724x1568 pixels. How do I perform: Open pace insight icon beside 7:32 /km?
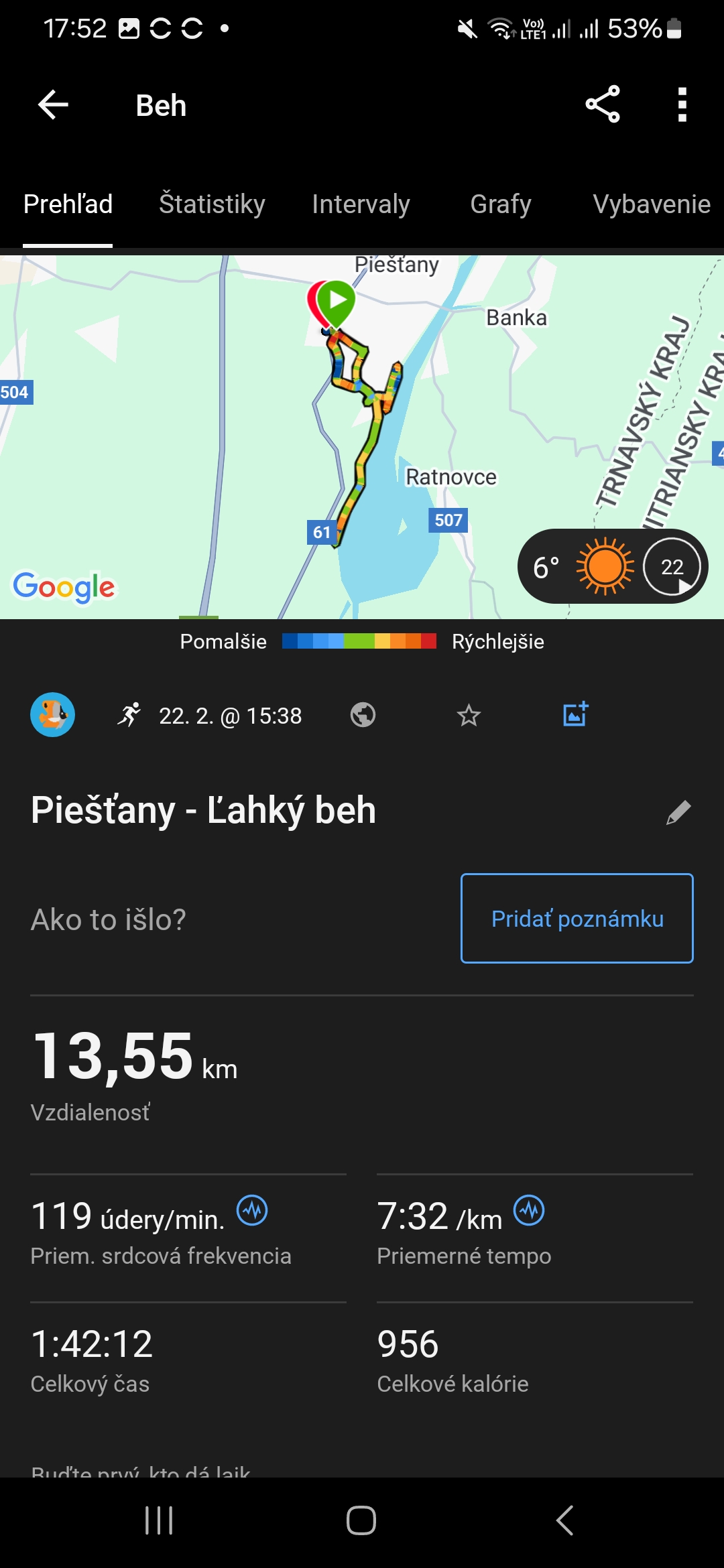pyautogui.click(x=529, y=1211)
